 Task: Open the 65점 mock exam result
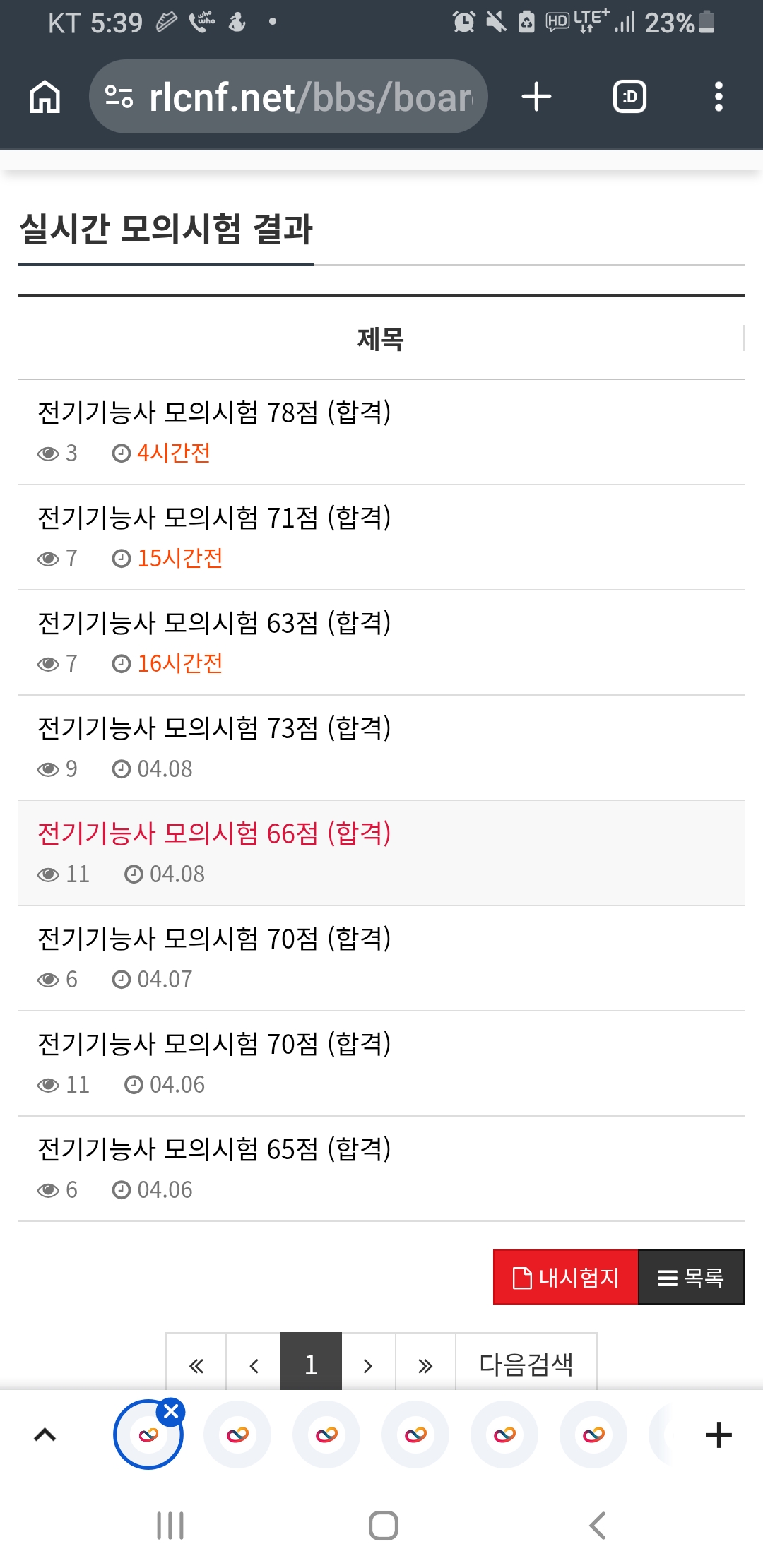pos(214,1149)
